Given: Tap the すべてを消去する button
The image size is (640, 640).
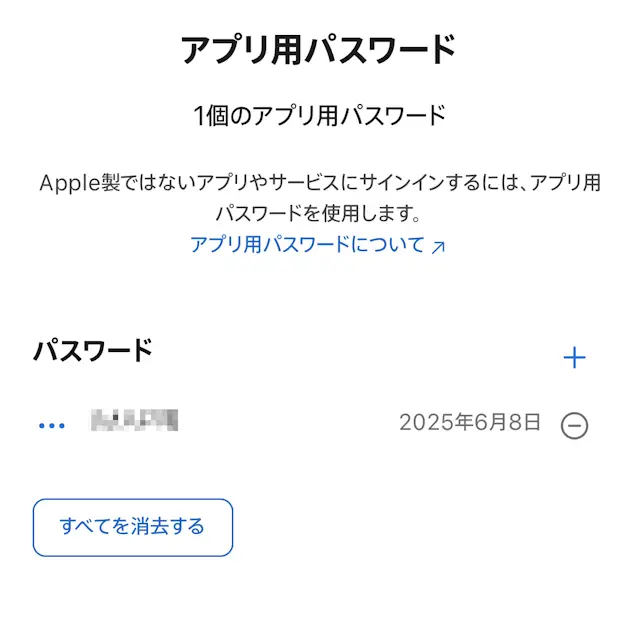Looking at the screenshot, I should (x=133, y=527).
